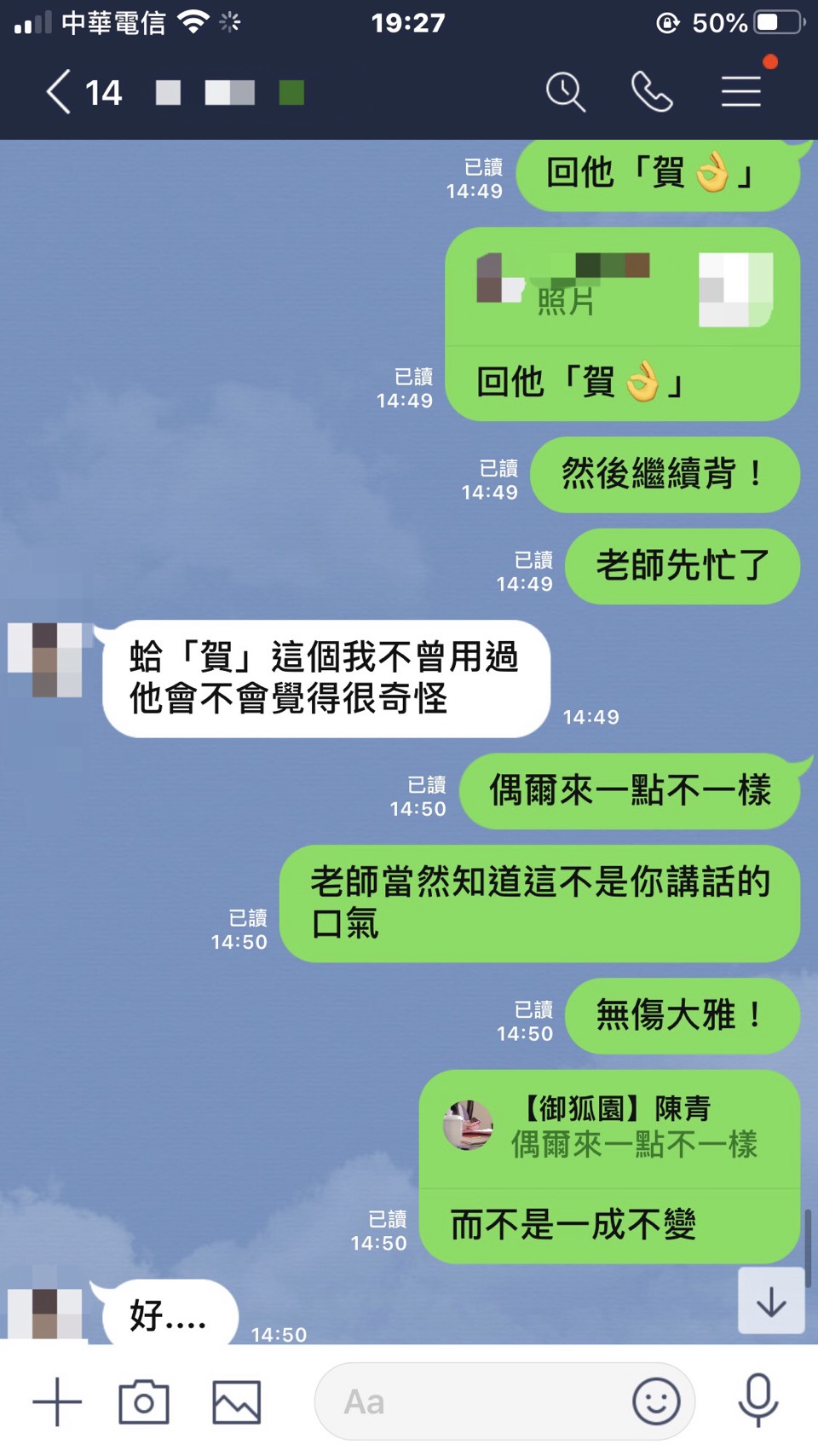The image size is (818, 1456).
Task: Start a voice call
Action: tap(652, 92)
